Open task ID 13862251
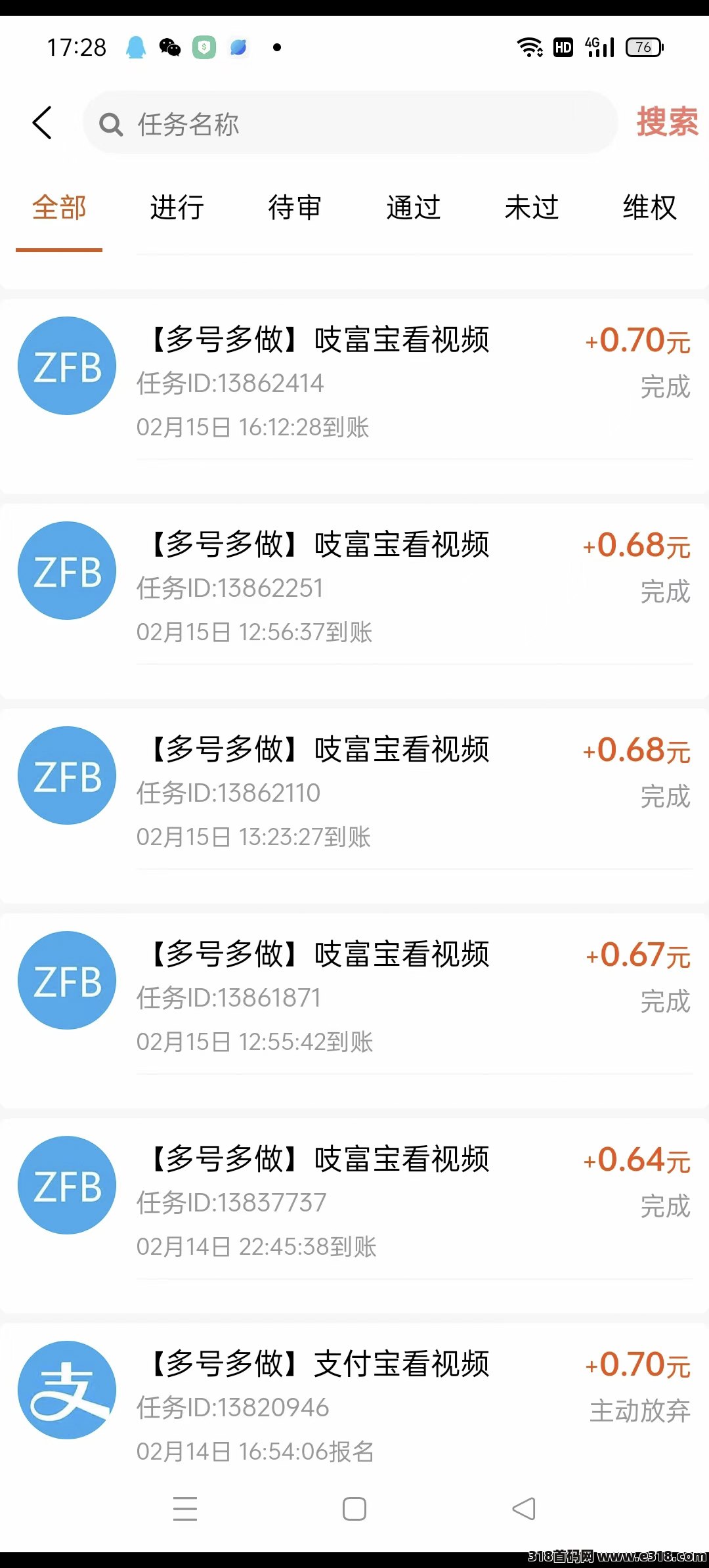This screenshot has height=1568, width=709. click(x=354, y=601)
